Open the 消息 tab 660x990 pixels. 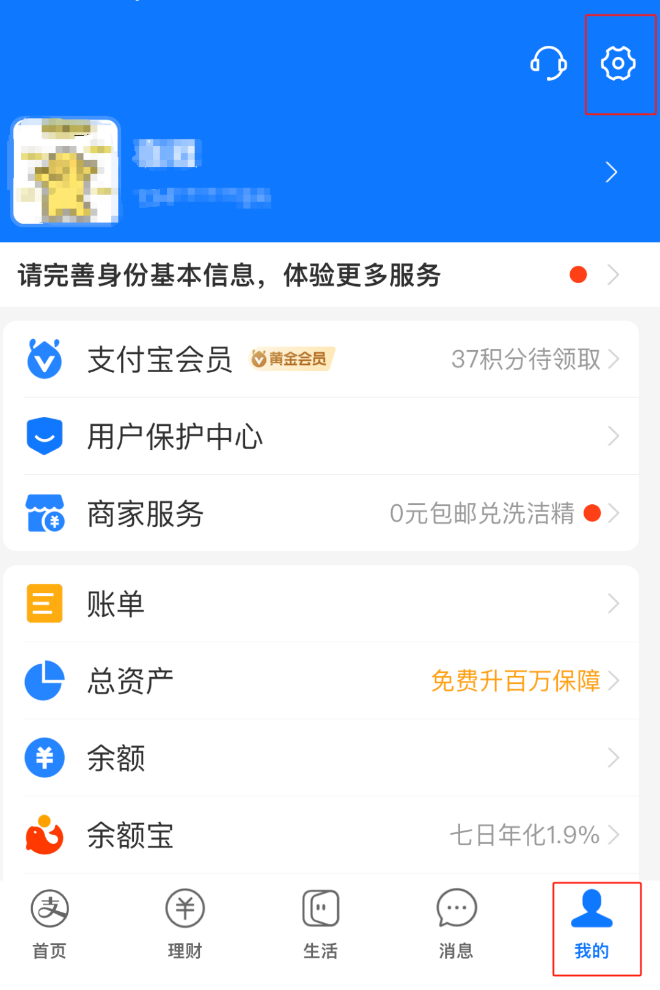click(x=456, y=926)
